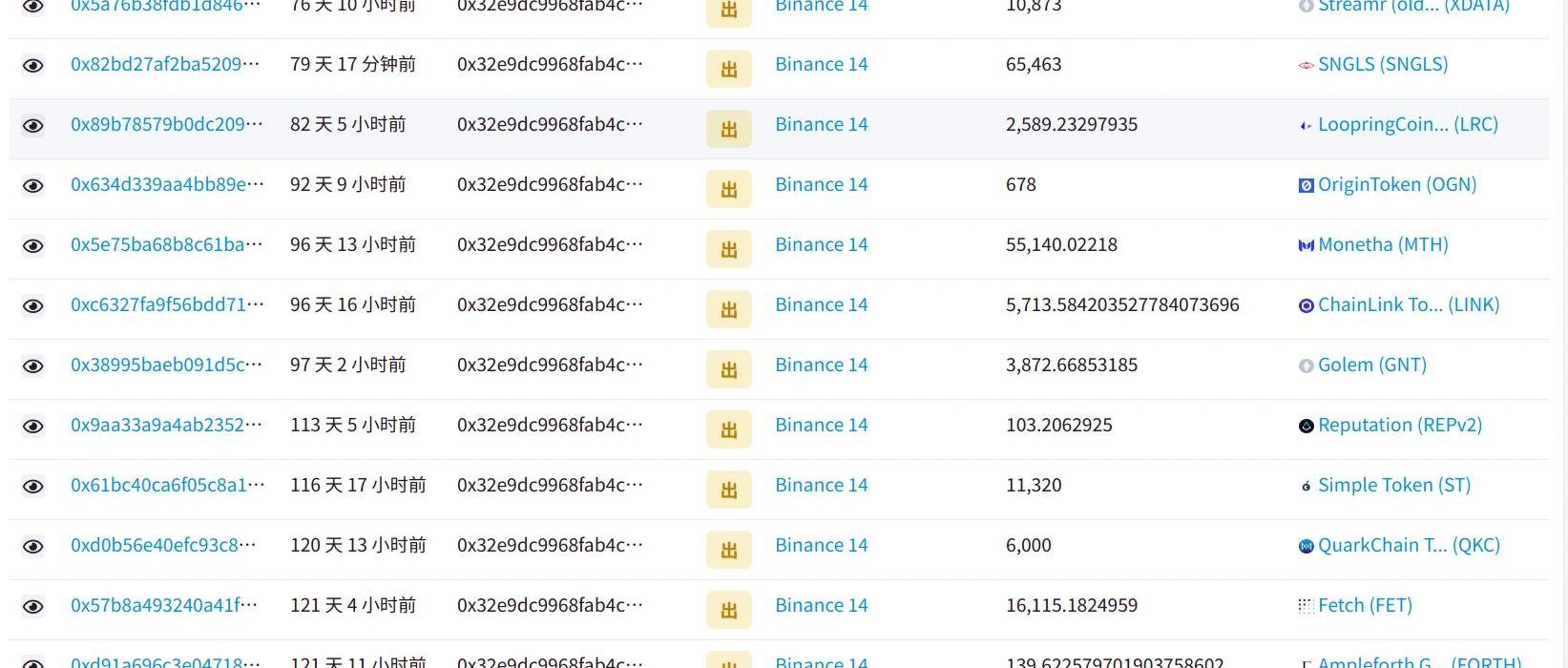Open Golem (GNT) token link
Viewport: 1568px width, 668px height.
click(x=1371, y=365)
